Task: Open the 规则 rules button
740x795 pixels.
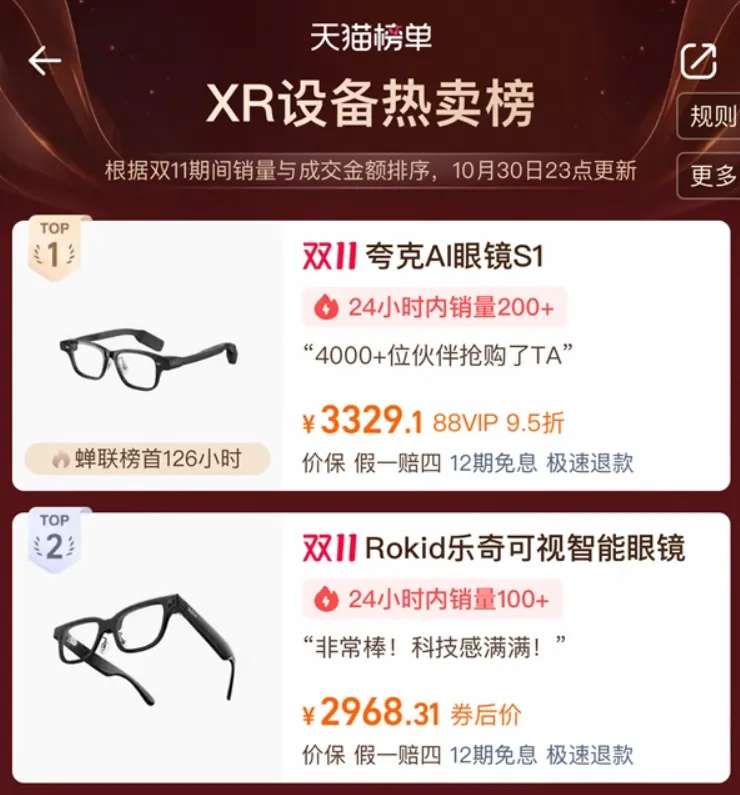Action: (x=711, y=117)
